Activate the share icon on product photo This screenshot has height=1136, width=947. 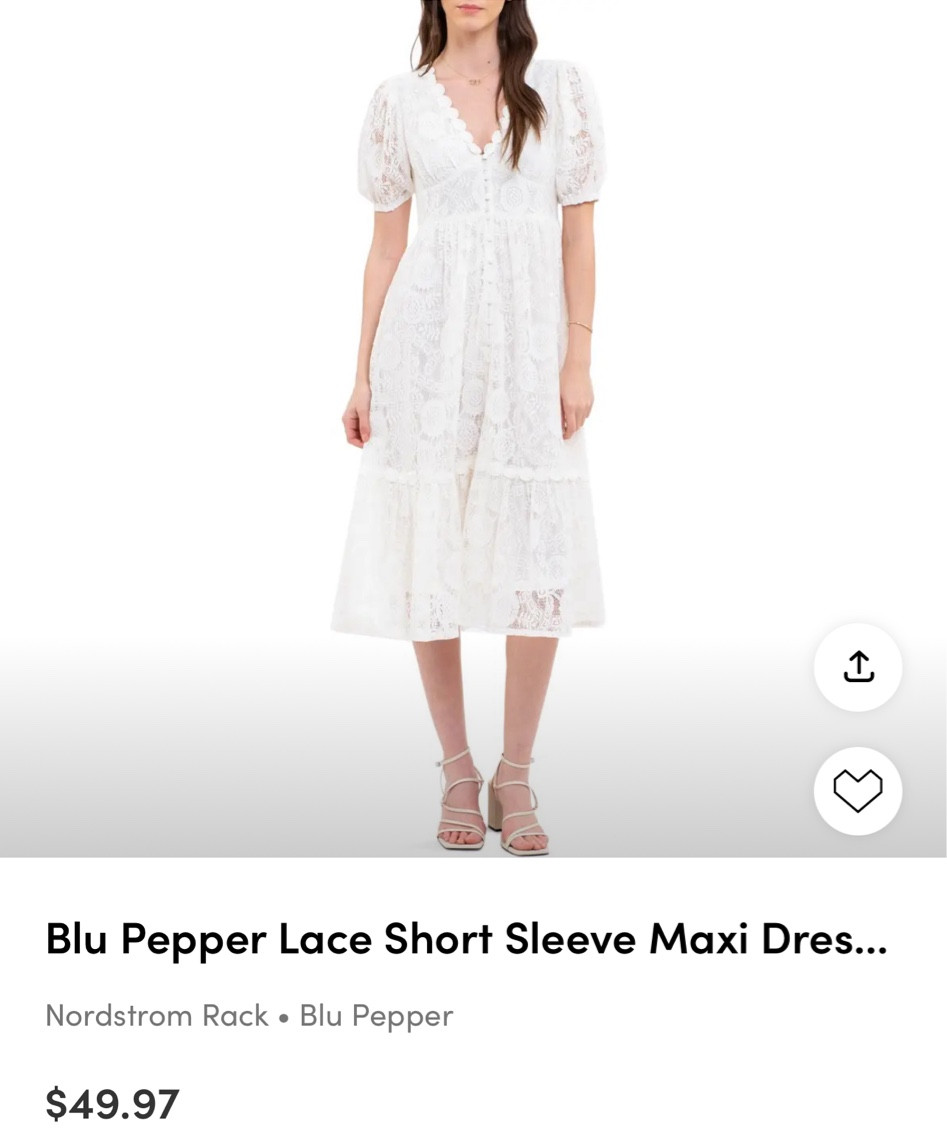(858, 666)
